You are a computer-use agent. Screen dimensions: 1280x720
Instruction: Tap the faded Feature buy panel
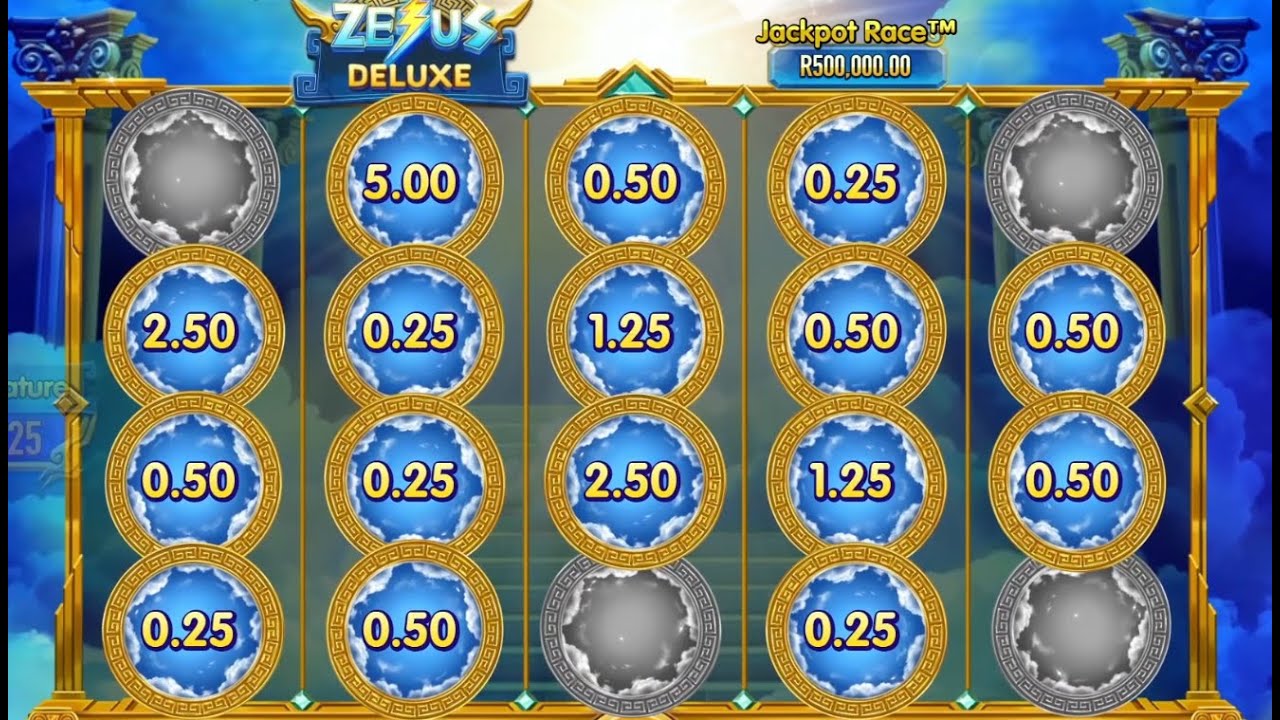pyautogui.click(x=40, y=420)
